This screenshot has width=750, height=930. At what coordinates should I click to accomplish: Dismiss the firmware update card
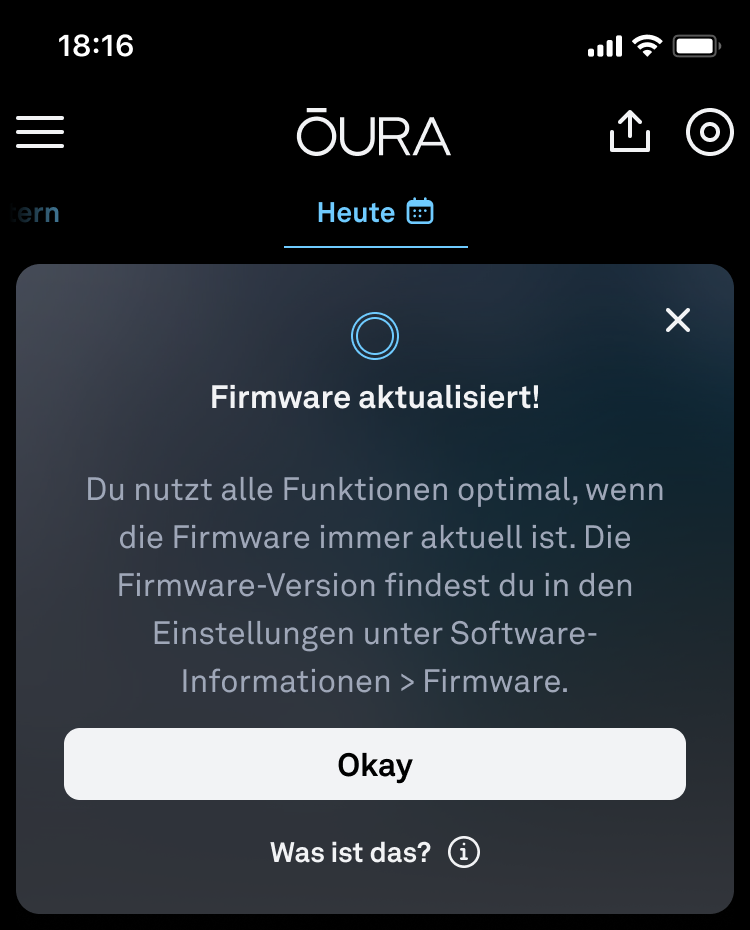678,320
